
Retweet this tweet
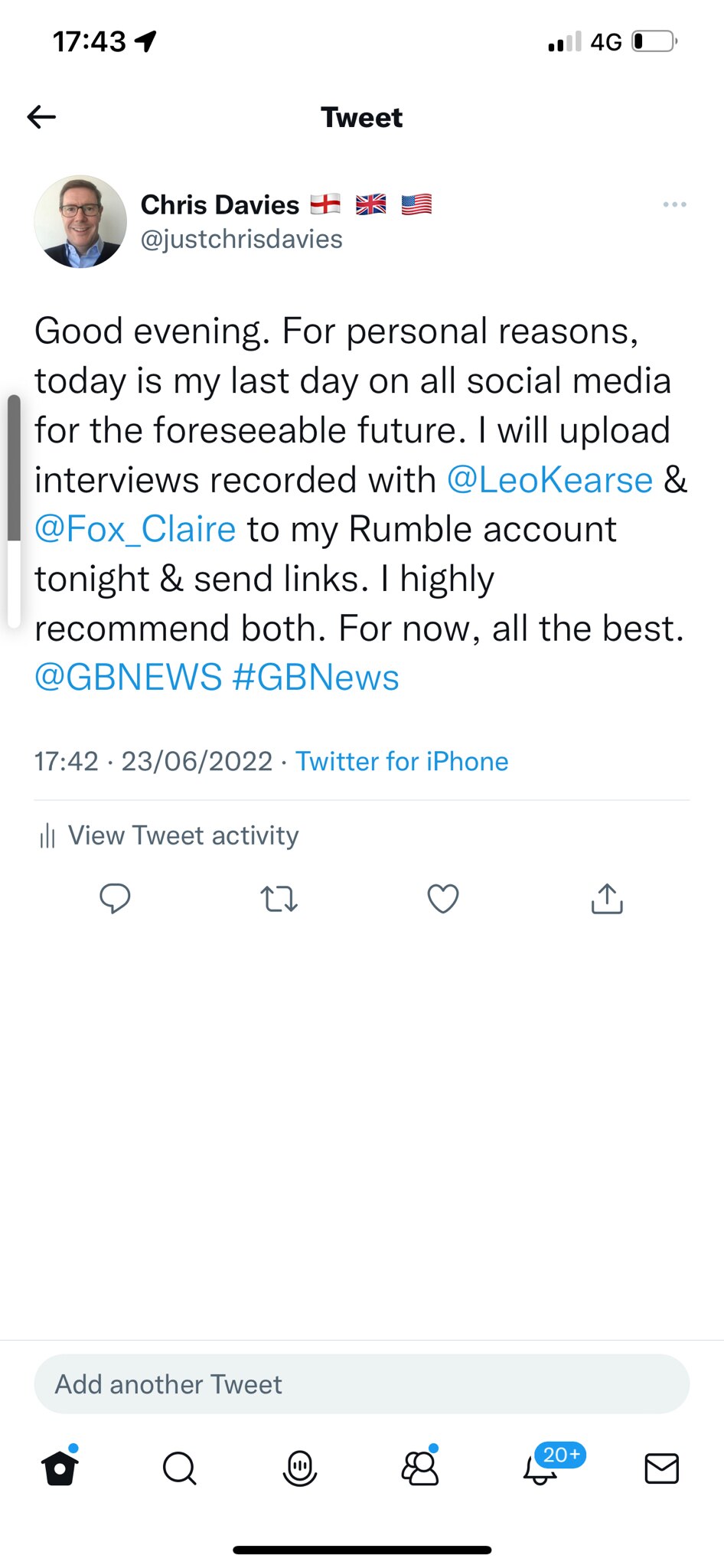[x=279, y=898]
